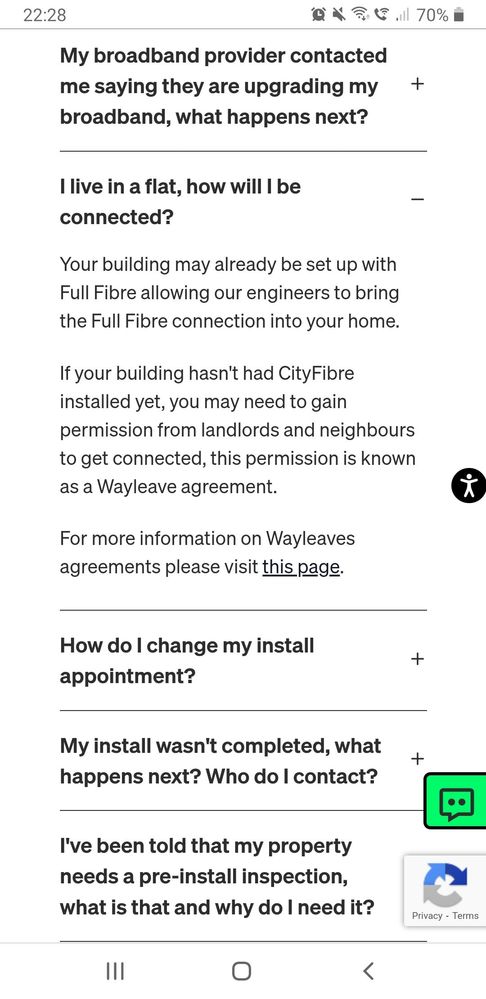Open the reCAPTCHA Terms link
The width and height of the screenshot is (486, 999).
466,916
